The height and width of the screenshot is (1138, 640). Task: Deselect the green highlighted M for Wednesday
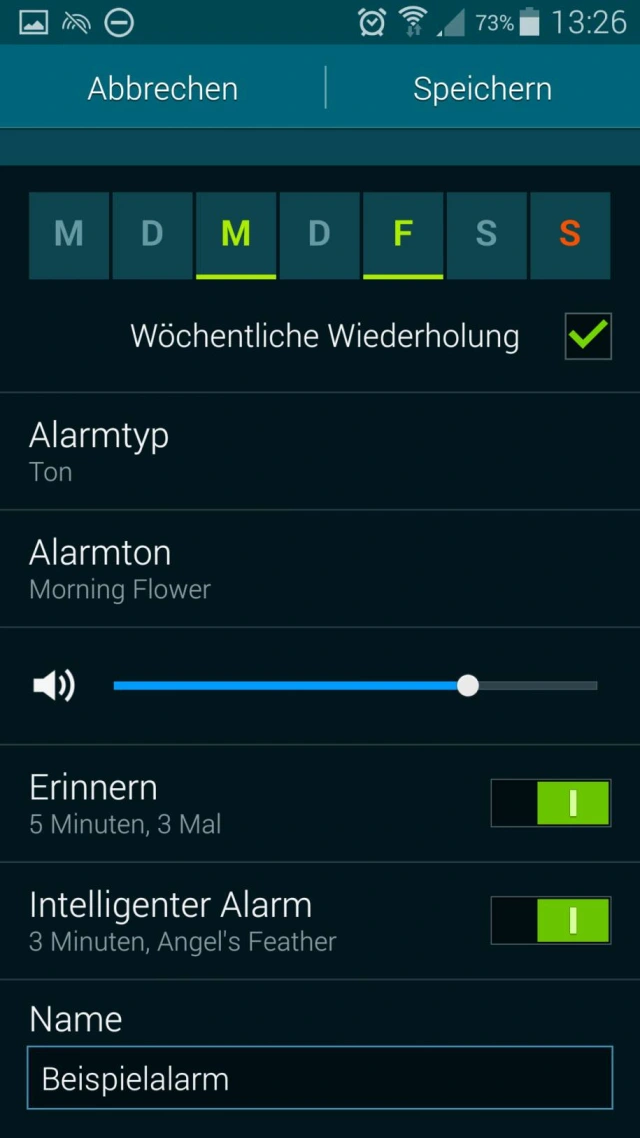pos(236,235)
